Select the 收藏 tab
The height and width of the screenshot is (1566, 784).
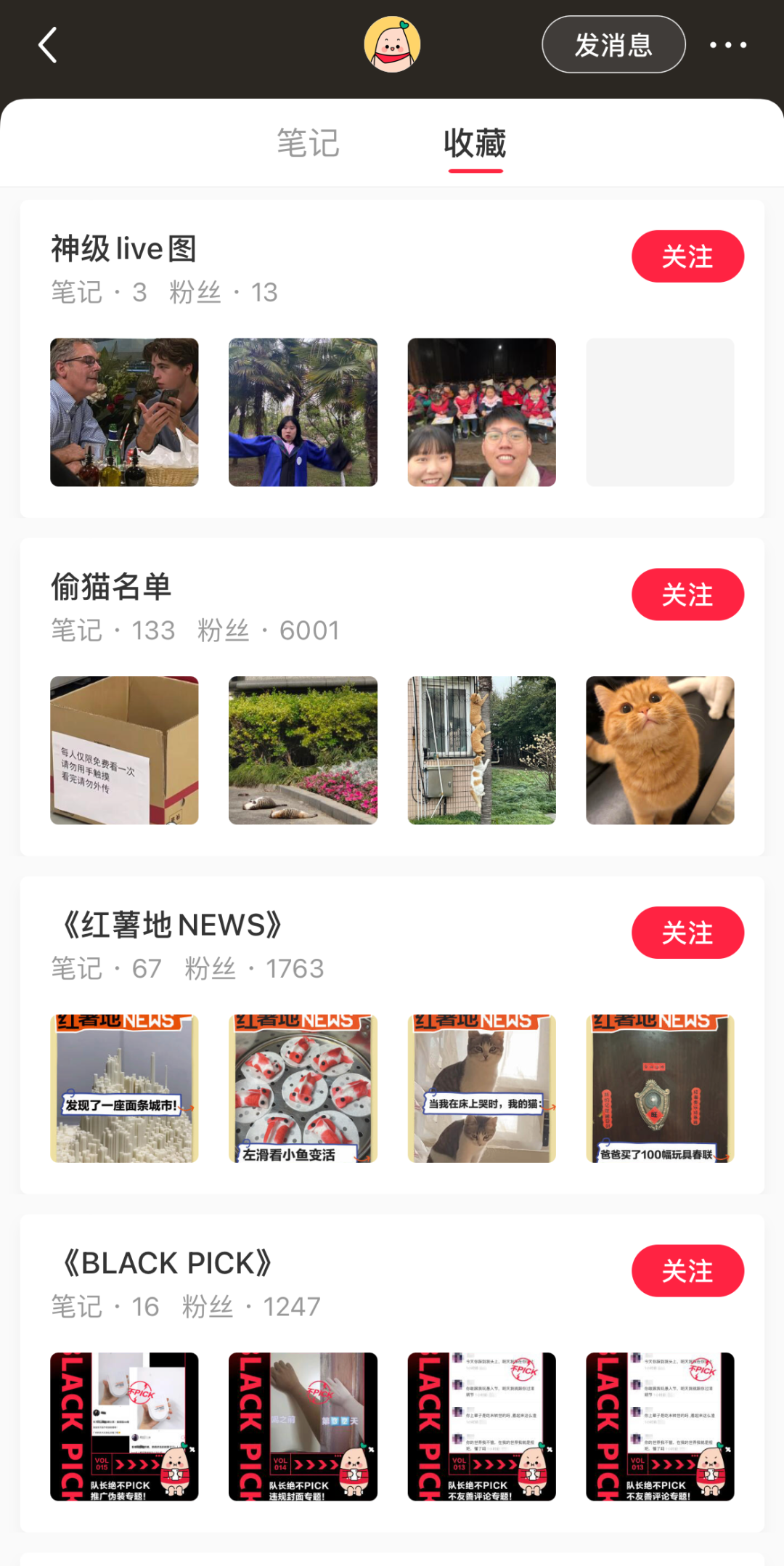[475, 143]
